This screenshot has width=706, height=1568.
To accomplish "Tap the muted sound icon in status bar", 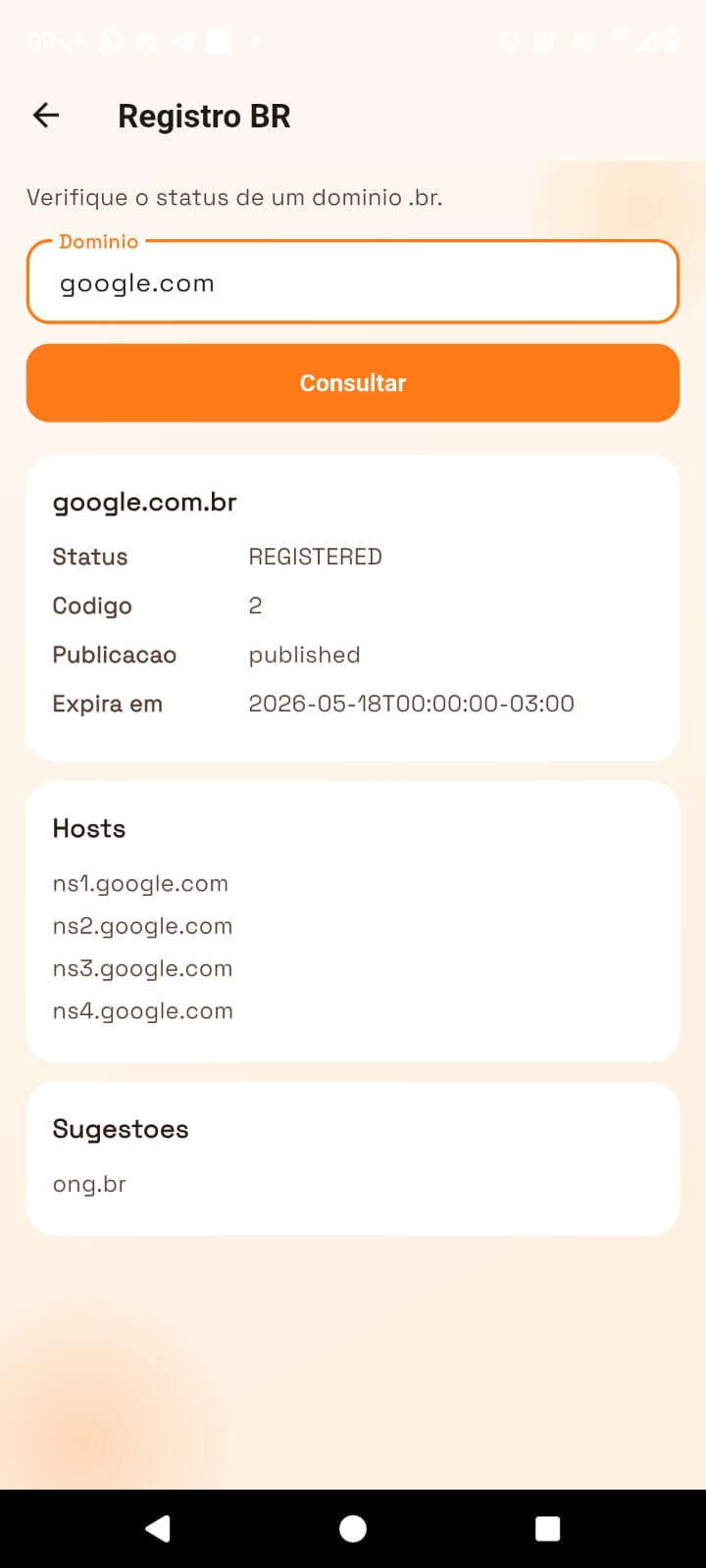I will (580, 42).
